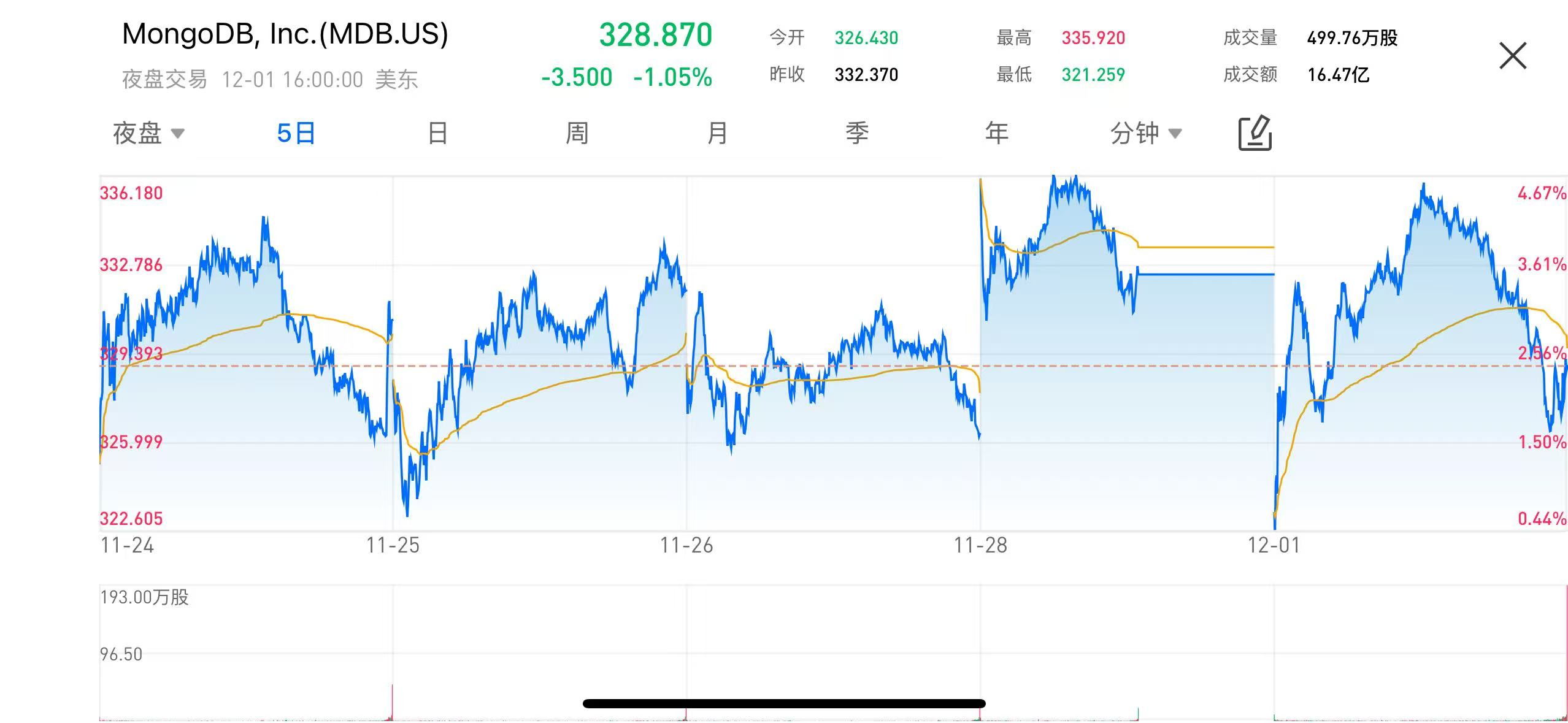Switch to the 月 monthly chart

[717, 133]
